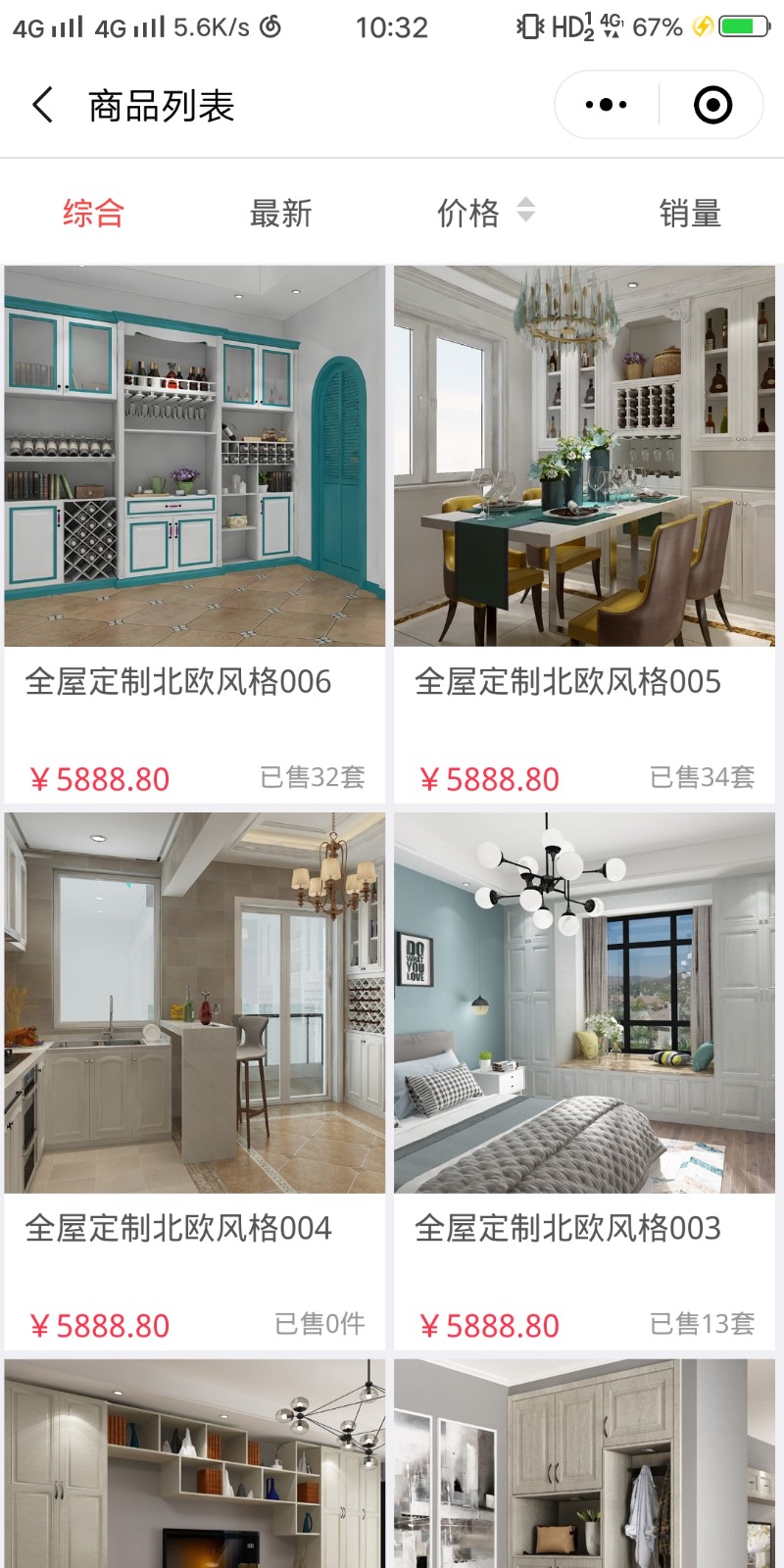Close the mini program with the circle icon
Screen dimensions: 784x1568
pos(712,105)
